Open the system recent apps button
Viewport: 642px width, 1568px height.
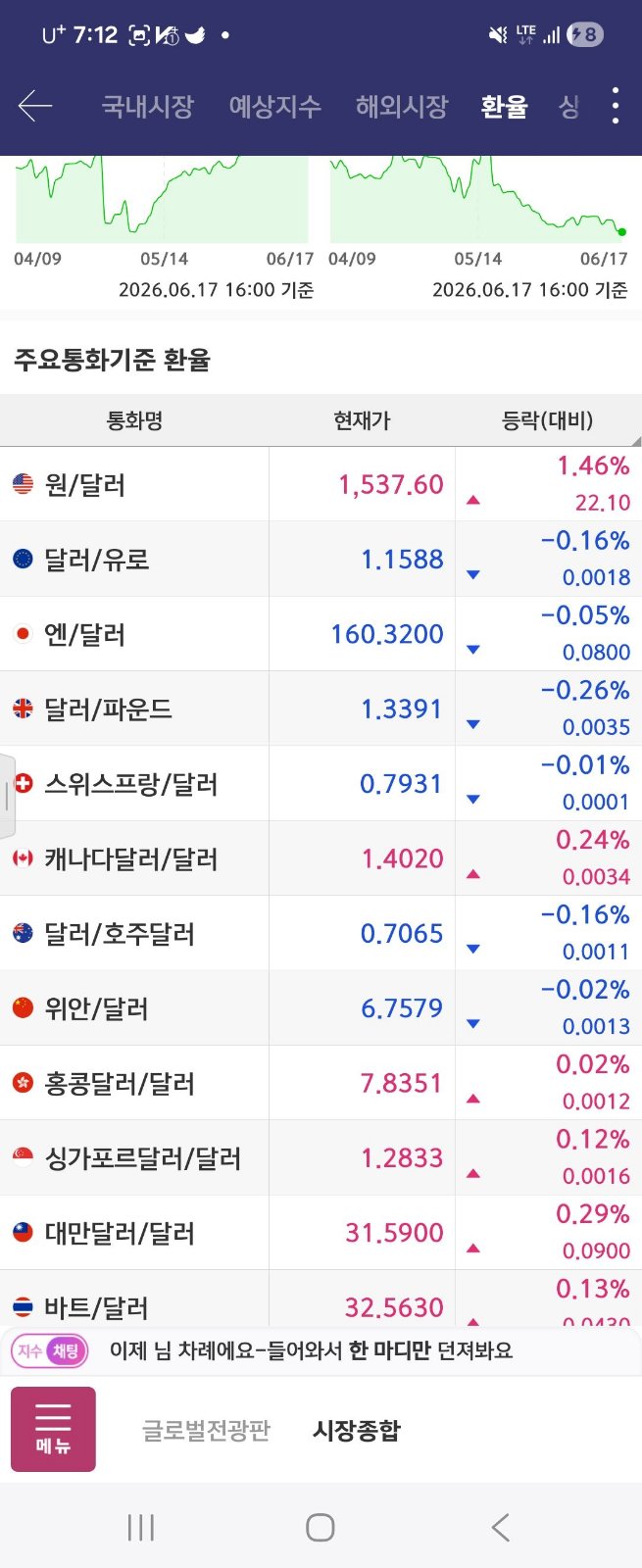click(x=141, y=1527)
